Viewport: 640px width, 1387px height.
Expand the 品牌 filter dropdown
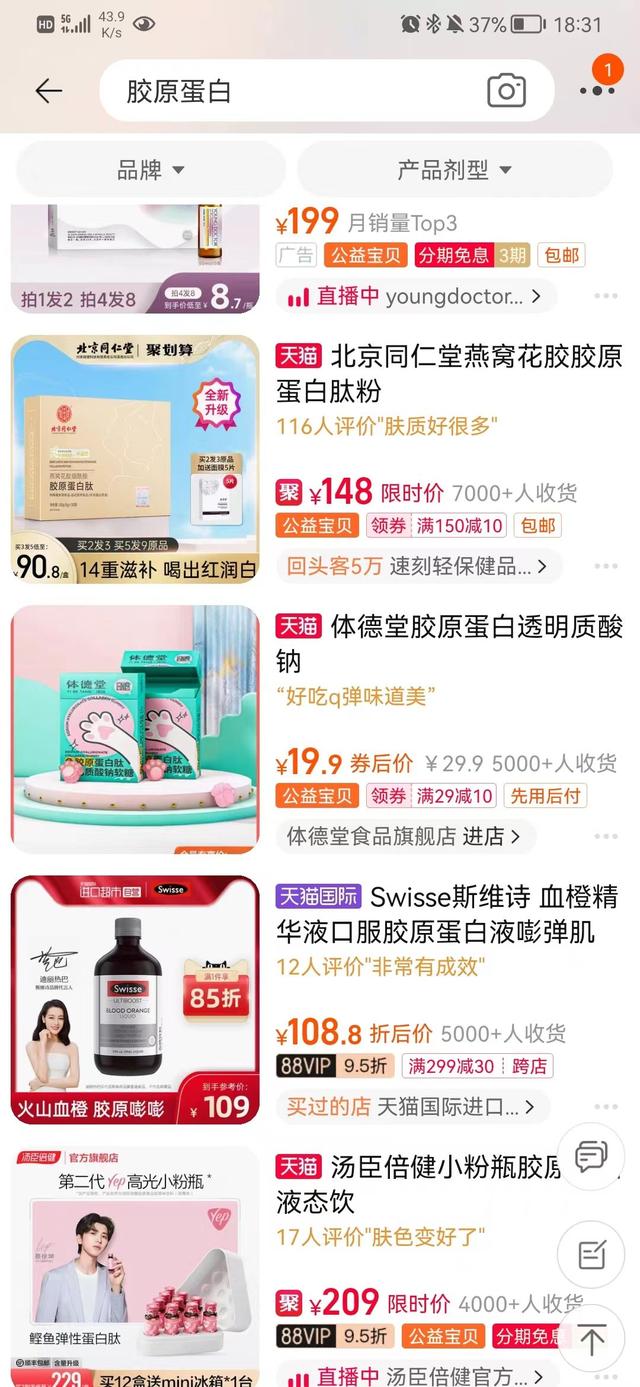pyautogui.click(x=151, y=169)
